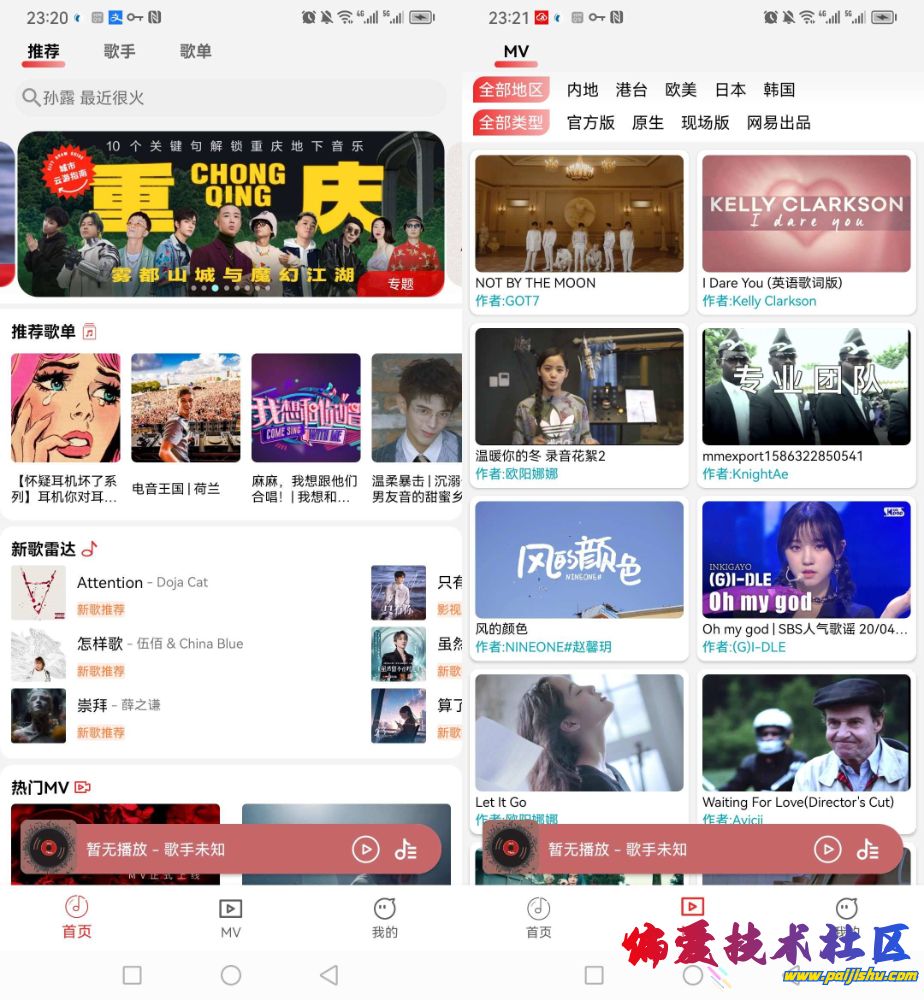Switch to the 歌手 tab

[119, 51]
